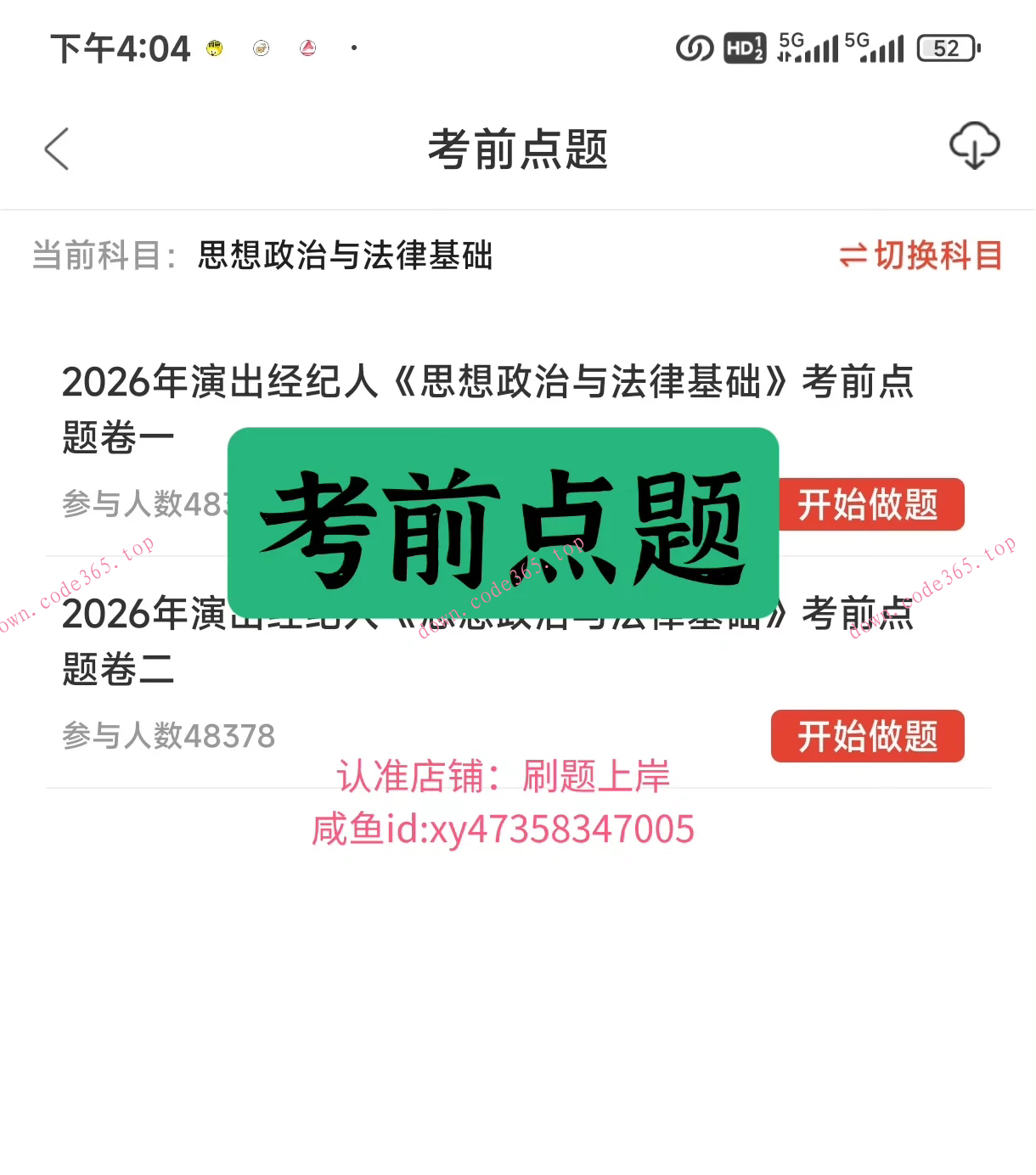1036x1175 pixels.
Task: Start quiz for 考前点题卷二
Action: pyautogui.click(x=868, y=736)
